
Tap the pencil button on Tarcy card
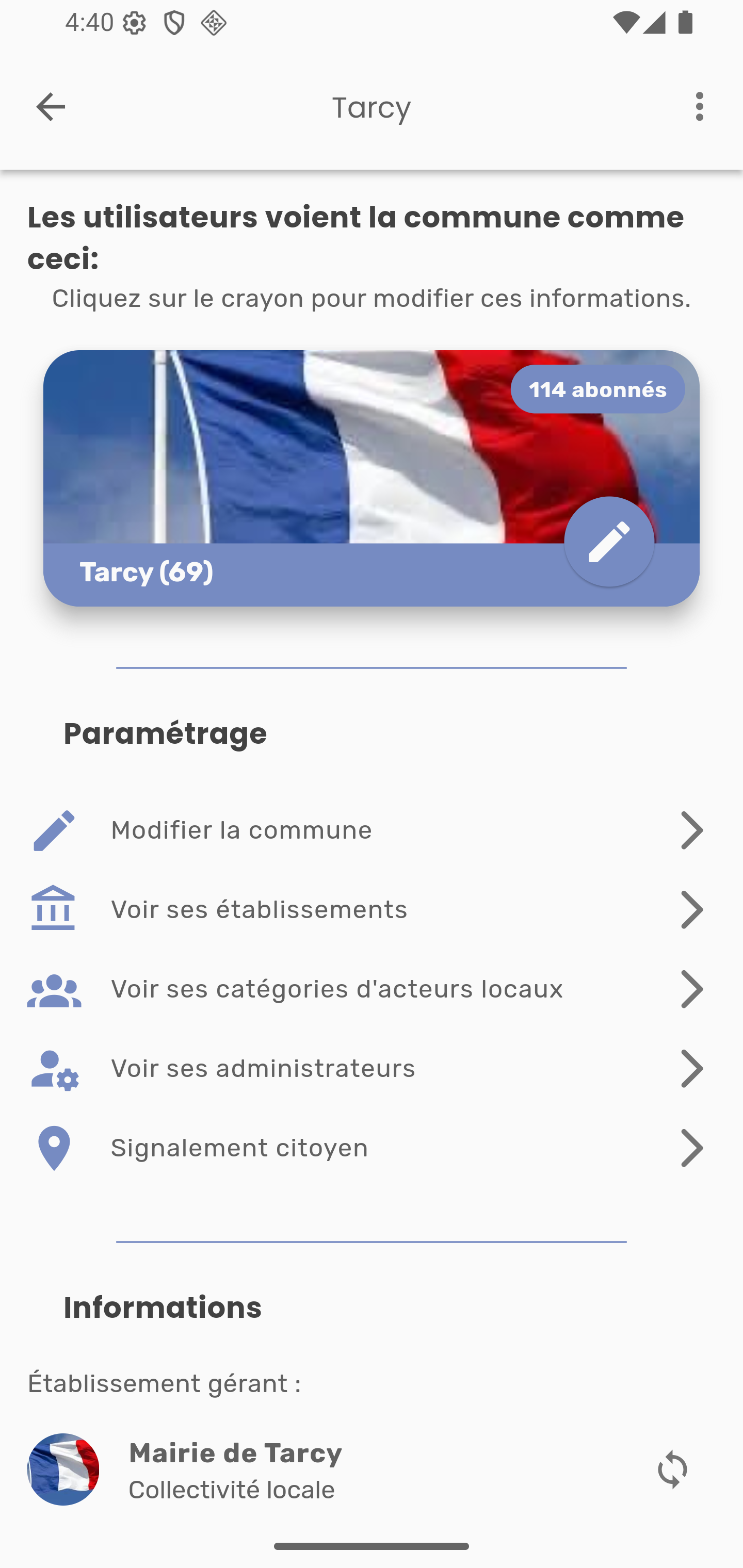[x=609, y=541]
